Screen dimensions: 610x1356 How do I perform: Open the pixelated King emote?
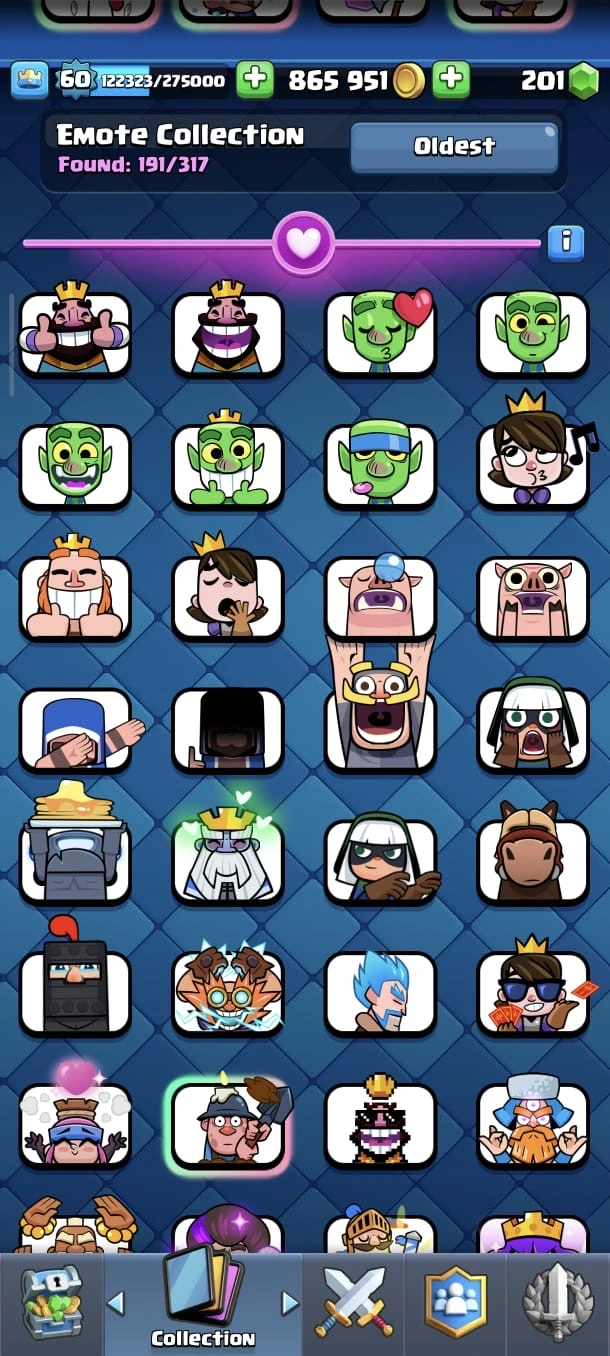pos(380,1123)
